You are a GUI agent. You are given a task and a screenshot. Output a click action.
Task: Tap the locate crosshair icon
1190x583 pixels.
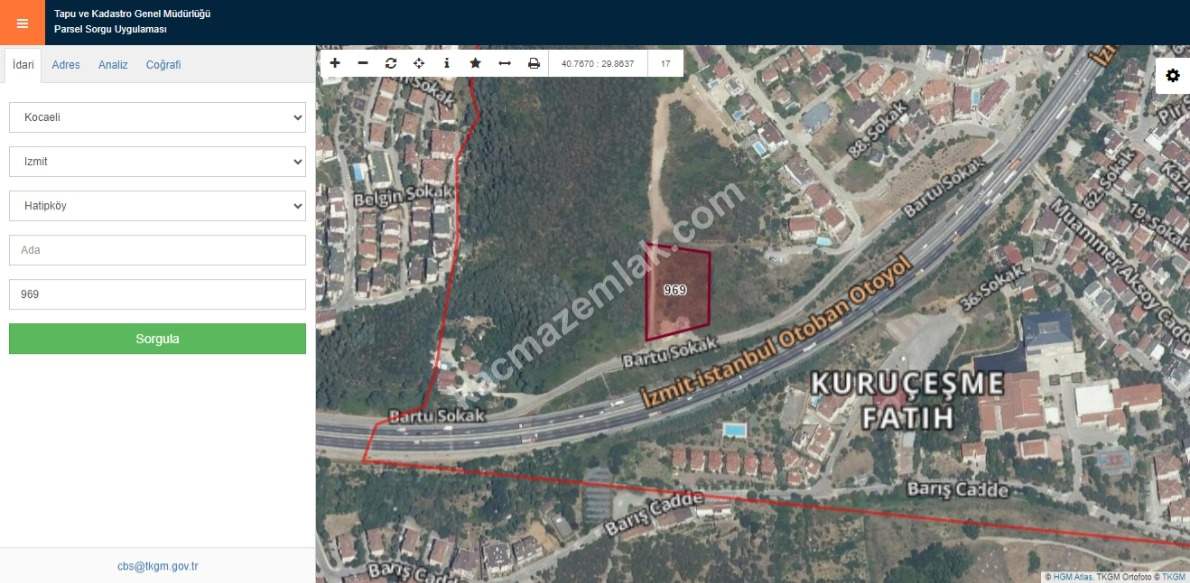(x=419, y=63)
